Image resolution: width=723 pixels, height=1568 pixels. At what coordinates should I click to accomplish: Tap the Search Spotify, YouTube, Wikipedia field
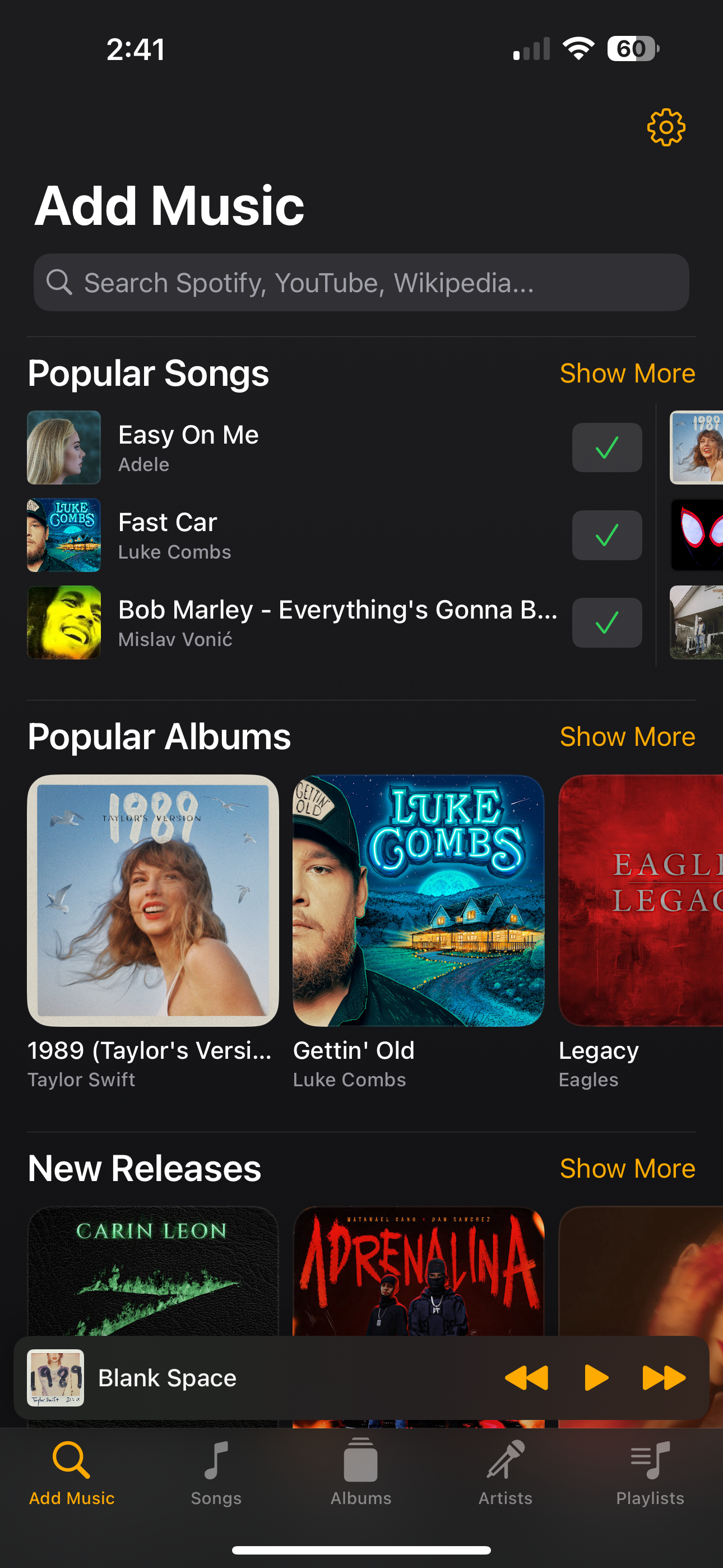point(361,283)
